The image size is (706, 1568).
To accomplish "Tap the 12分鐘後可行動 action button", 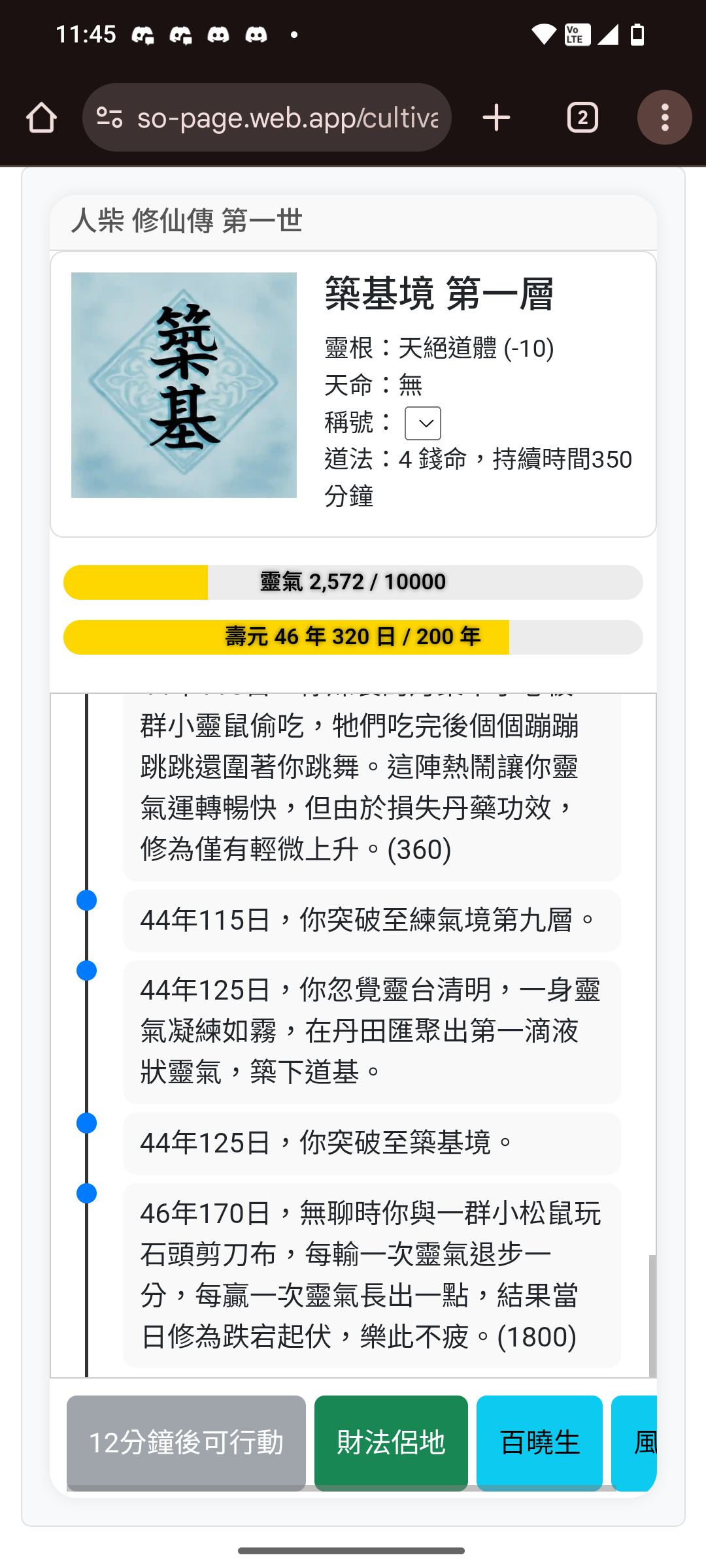I will 186,1443.
